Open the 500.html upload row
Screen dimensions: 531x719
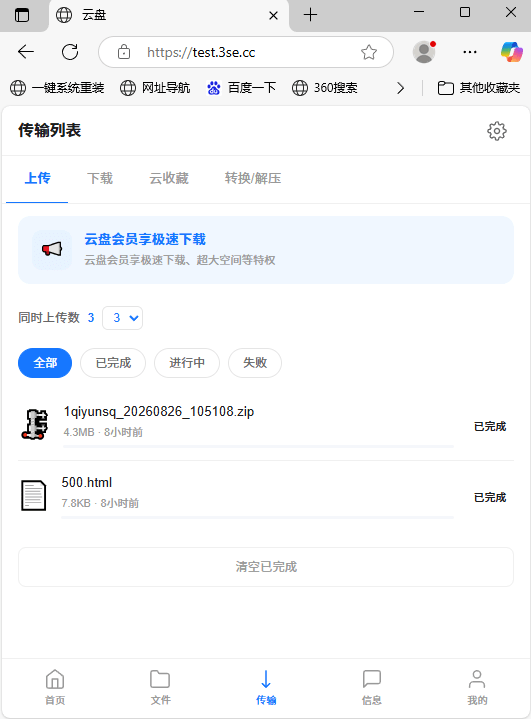[266, 496]
